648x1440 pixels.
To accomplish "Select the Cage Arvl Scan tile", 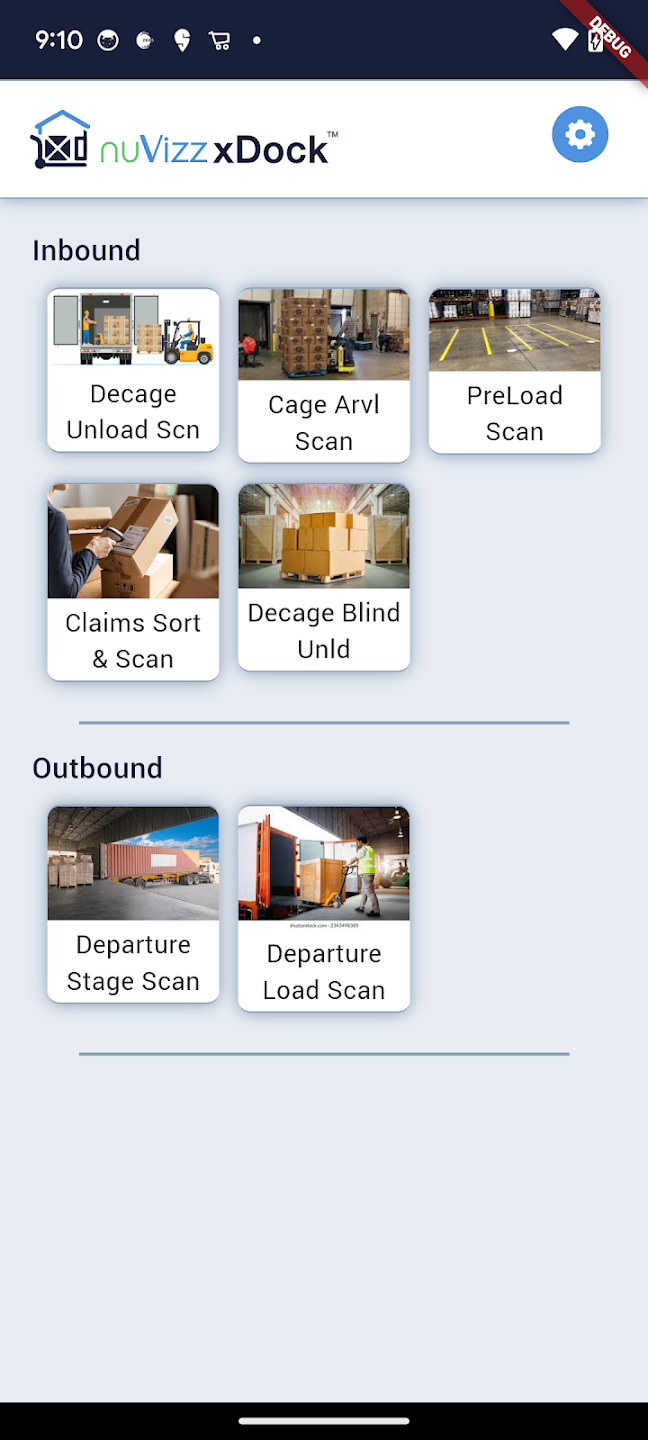I will coord(323,375).
